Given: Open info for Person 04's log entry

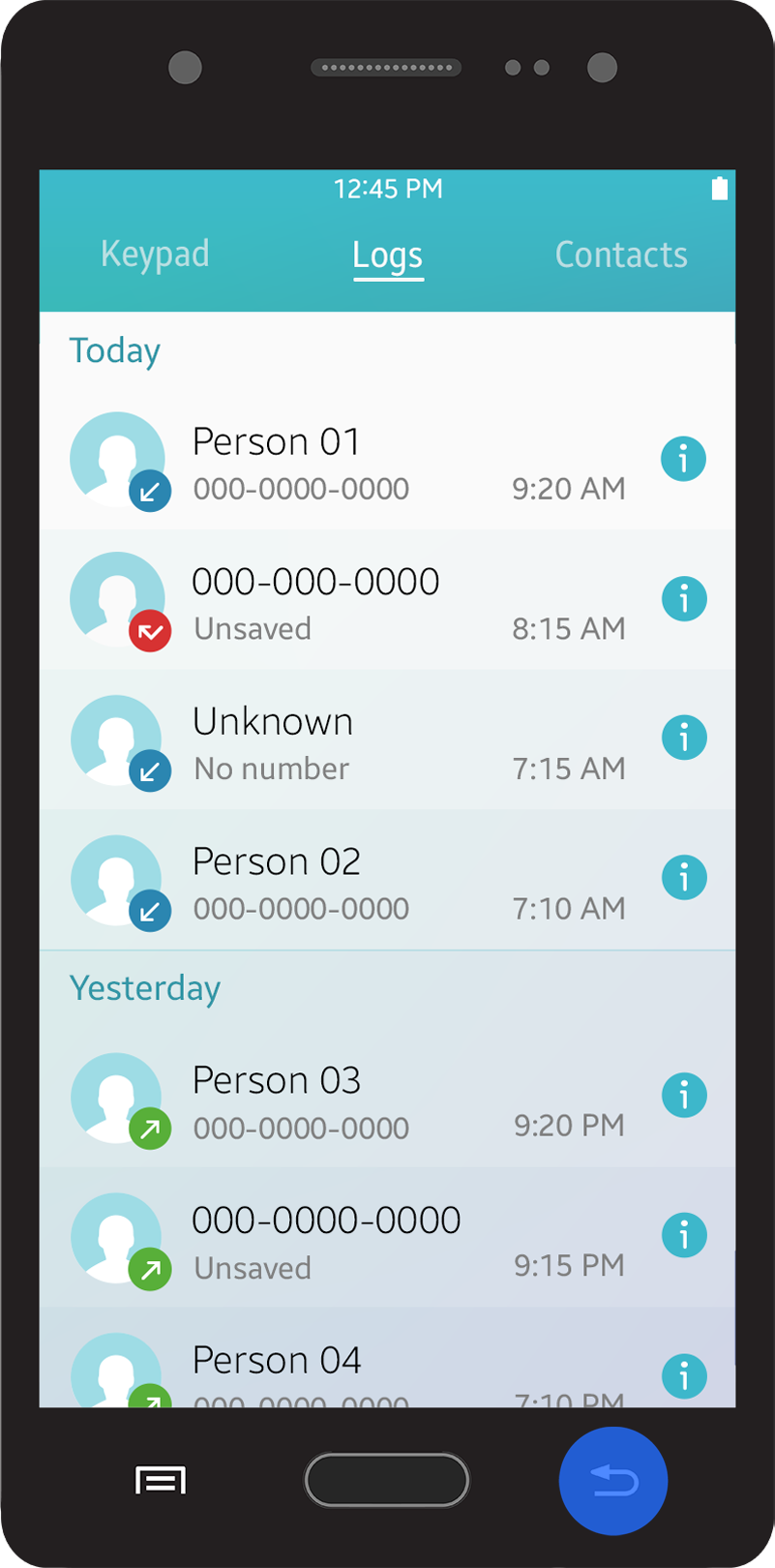Looking at the screenshot, I should point(684,1376).
